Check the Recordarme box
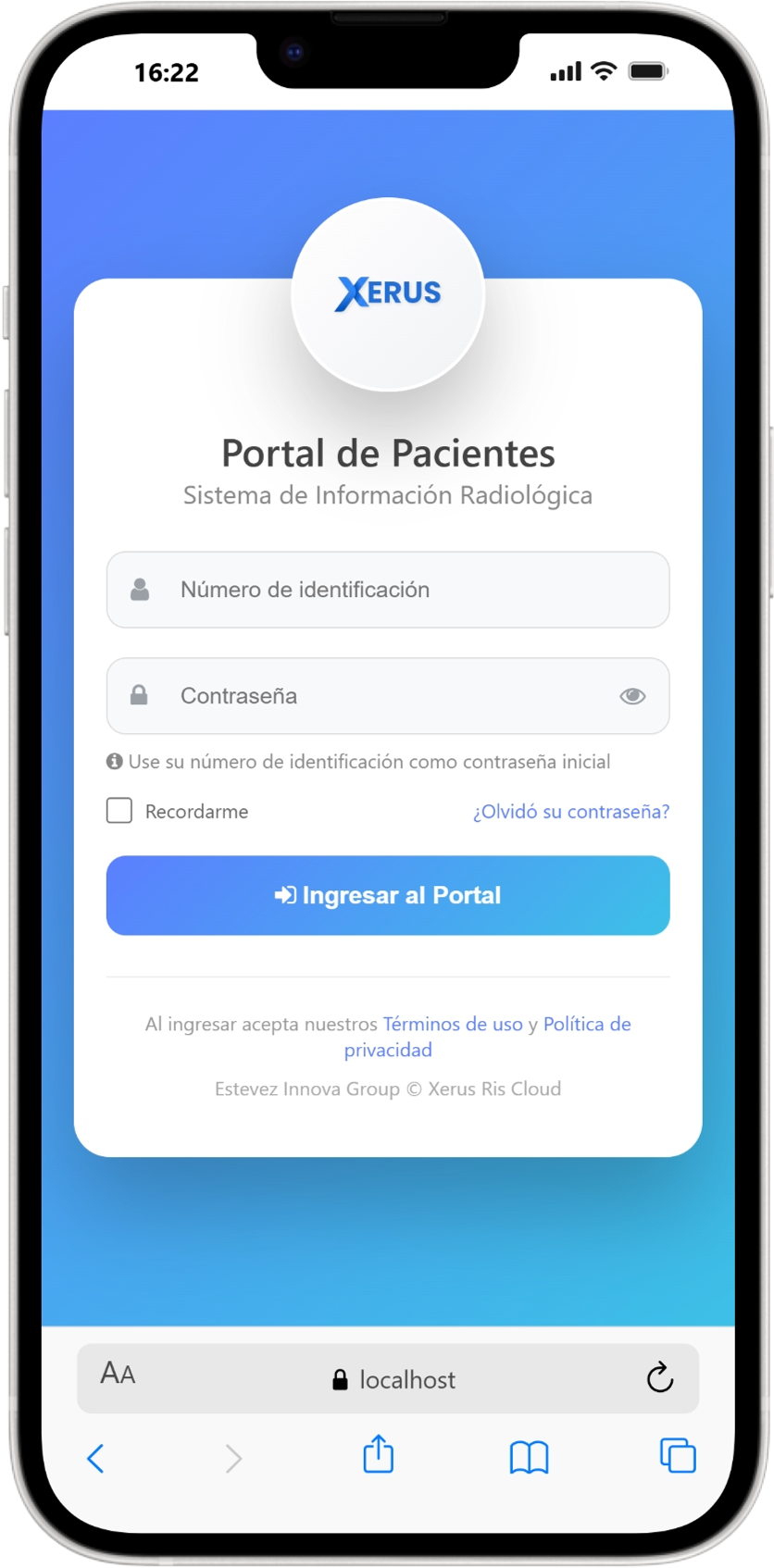This screenshot has height=1568, width=774. [x=119, y=811]
